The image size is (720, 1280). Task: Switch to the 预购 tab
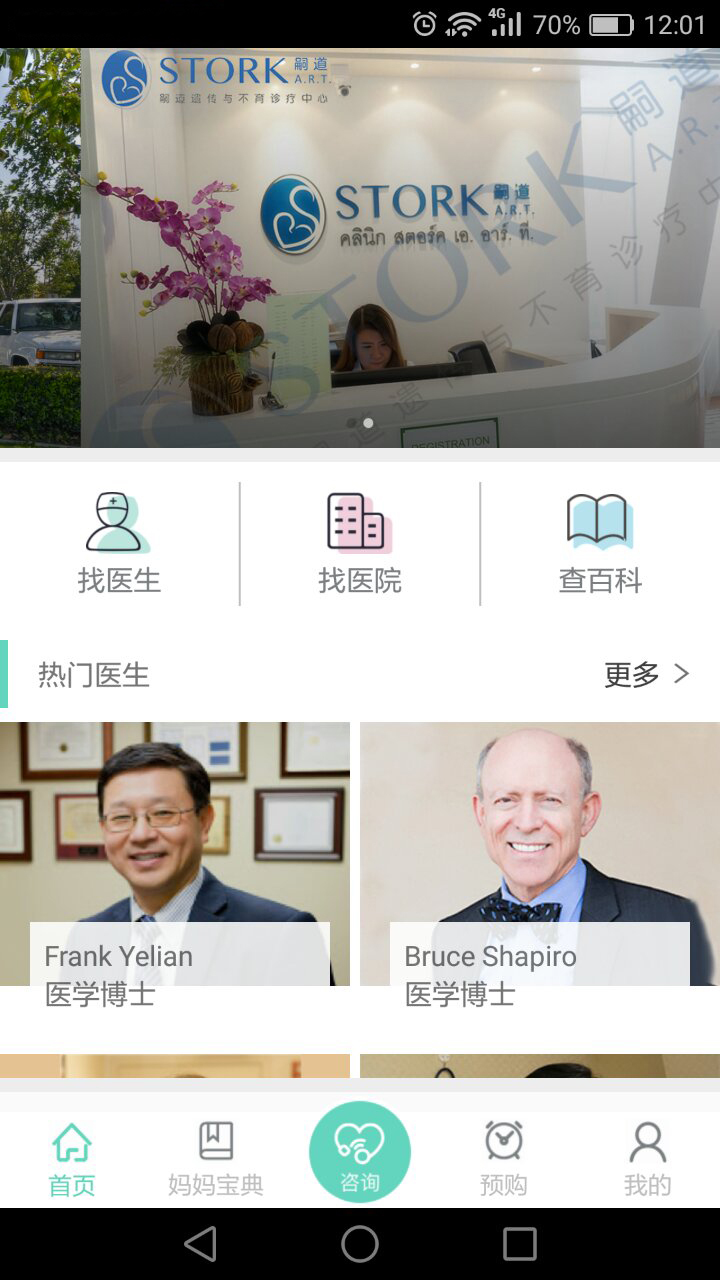click(504, 1160)
